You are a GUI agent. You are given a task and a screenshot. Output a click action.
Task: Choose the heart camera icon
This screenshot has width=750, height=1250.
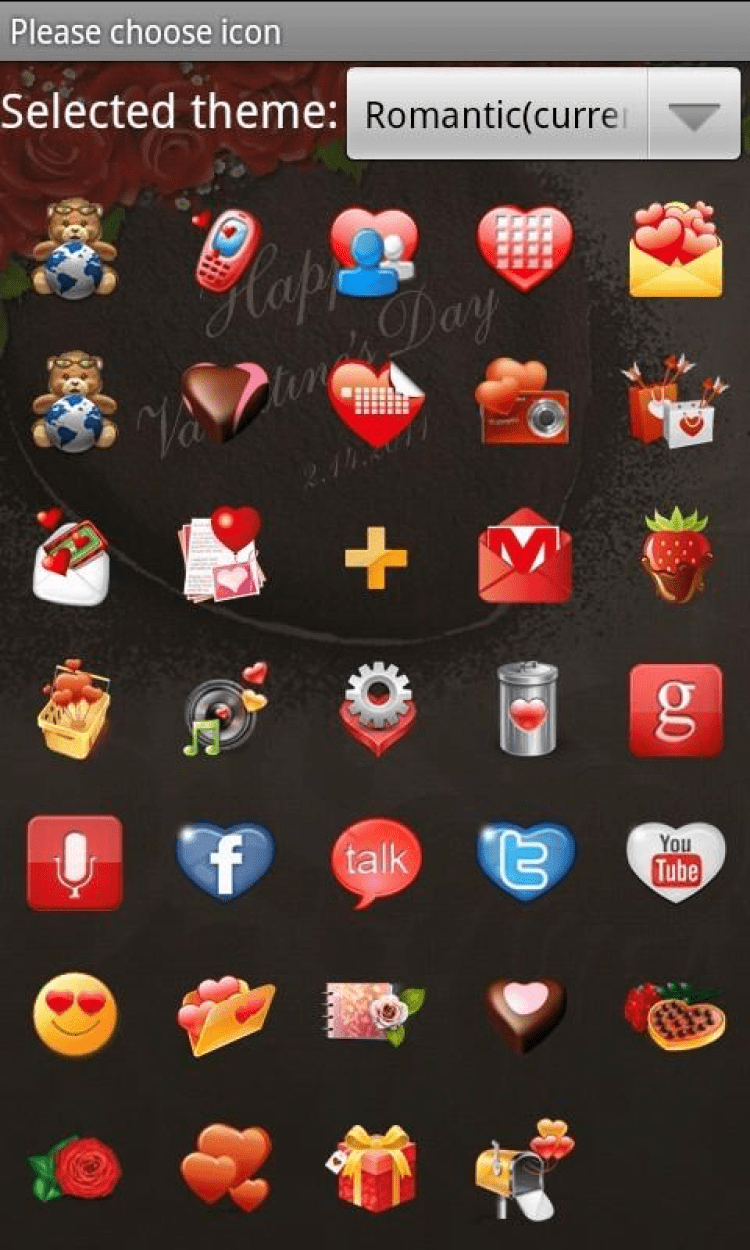[525, 402]
